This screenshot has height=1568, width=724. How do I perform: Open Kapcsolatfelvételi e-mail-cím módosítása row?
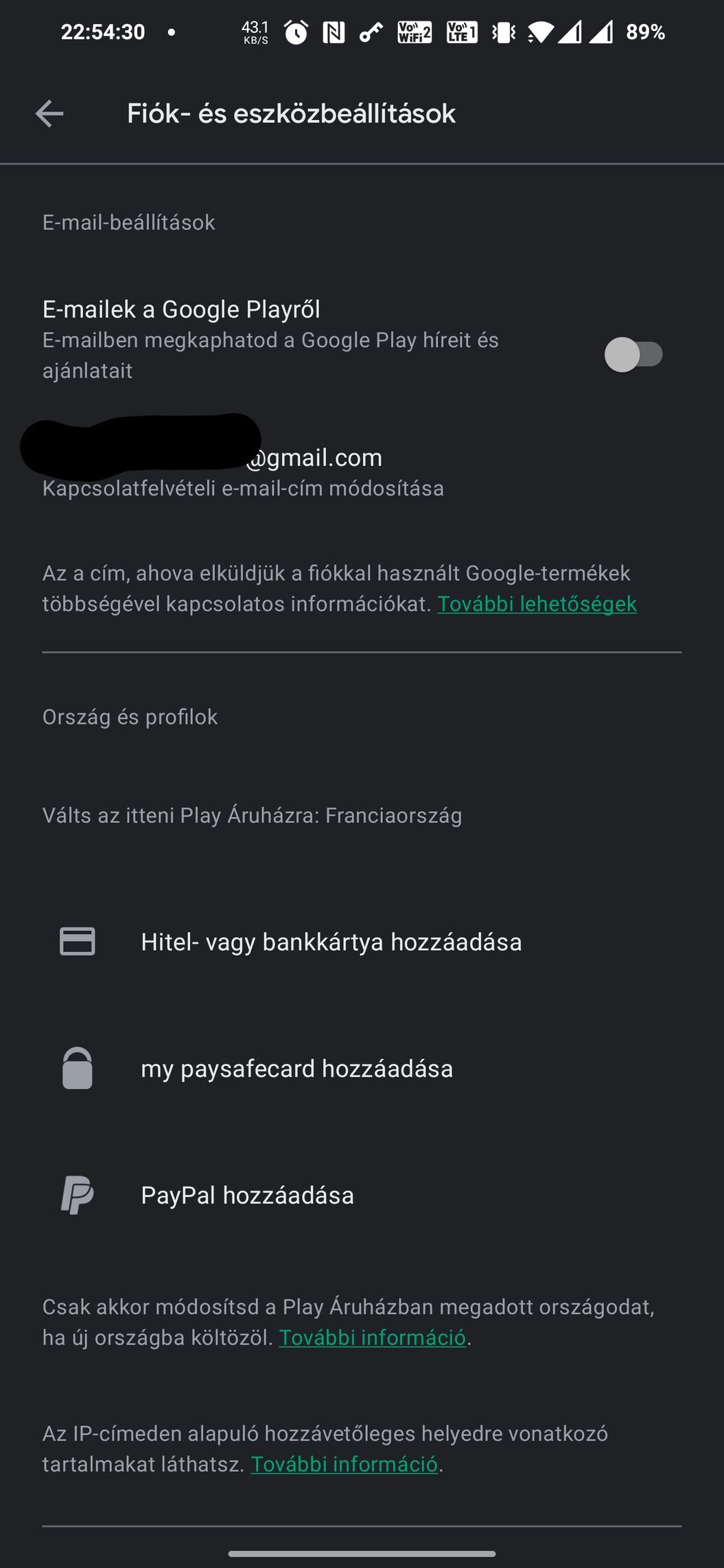tap(362, 472)
